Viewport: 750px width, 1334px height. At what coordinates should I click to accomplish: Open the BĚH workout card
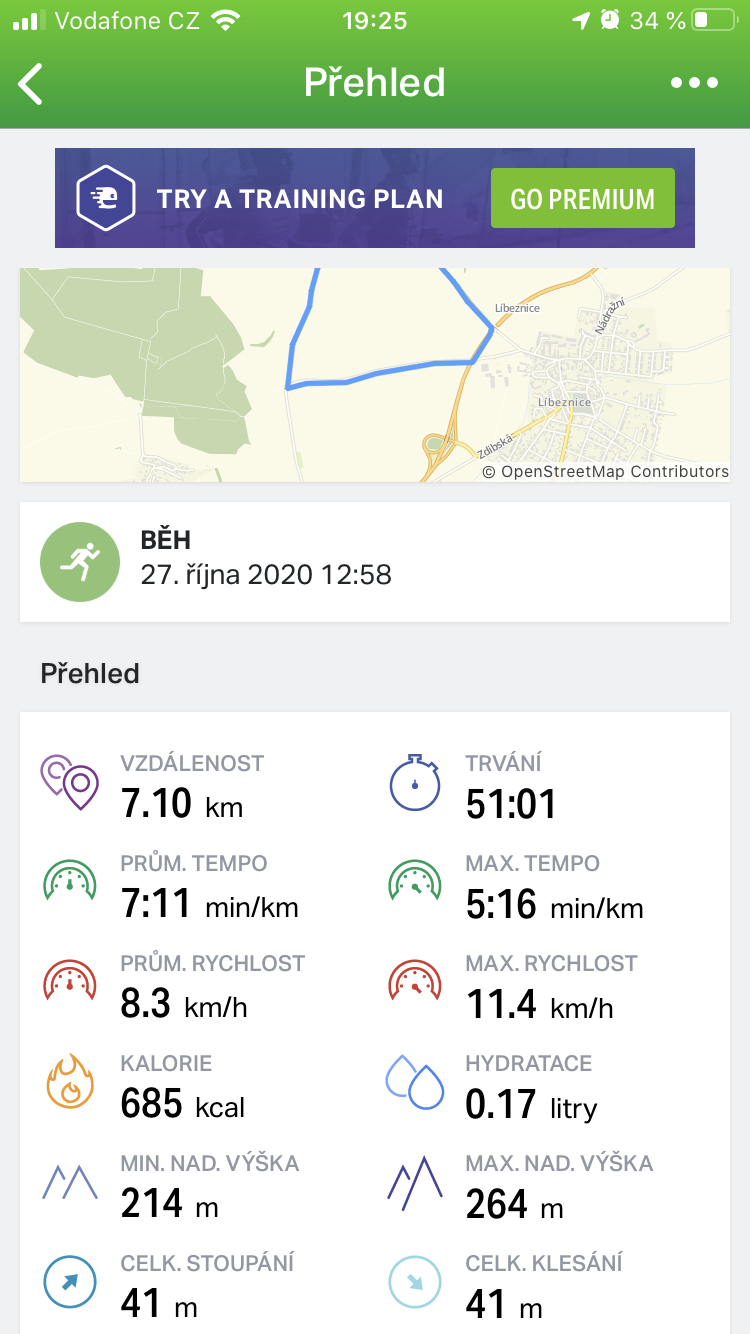point(375,561)
